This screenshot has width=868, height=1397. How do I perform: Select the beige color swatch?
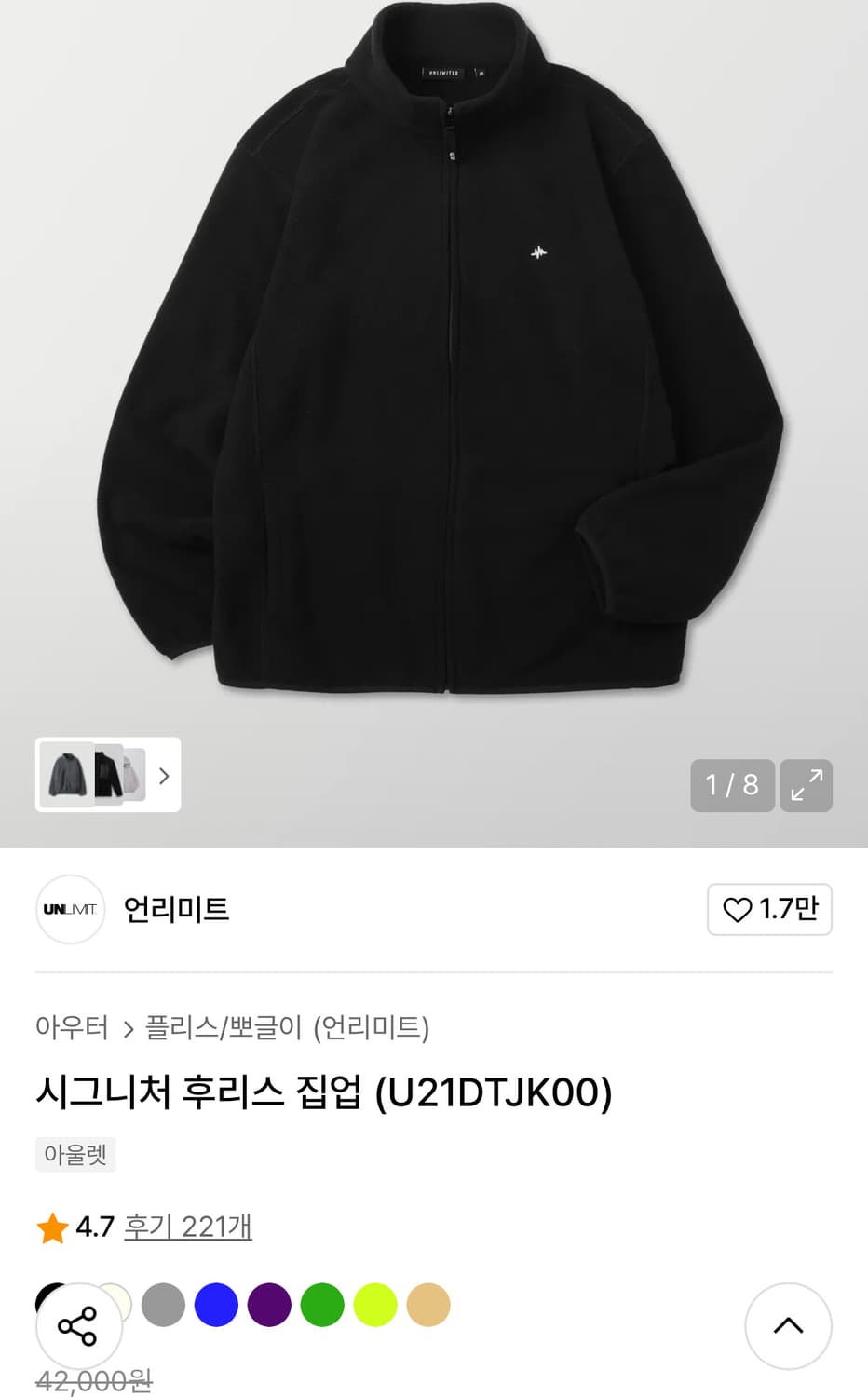point(427,1305)
